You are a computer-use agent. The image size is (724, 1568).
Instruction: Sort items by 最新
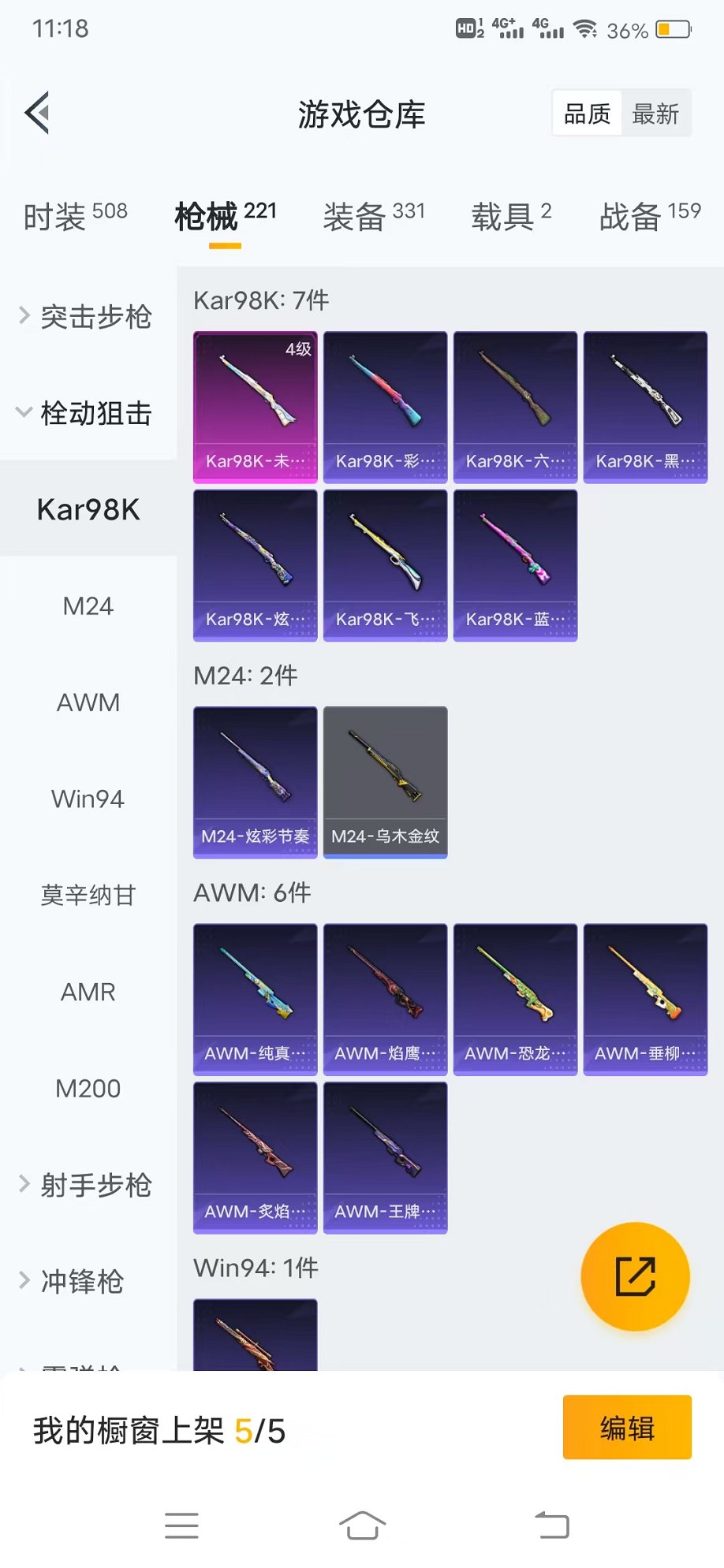pos(655,114)
